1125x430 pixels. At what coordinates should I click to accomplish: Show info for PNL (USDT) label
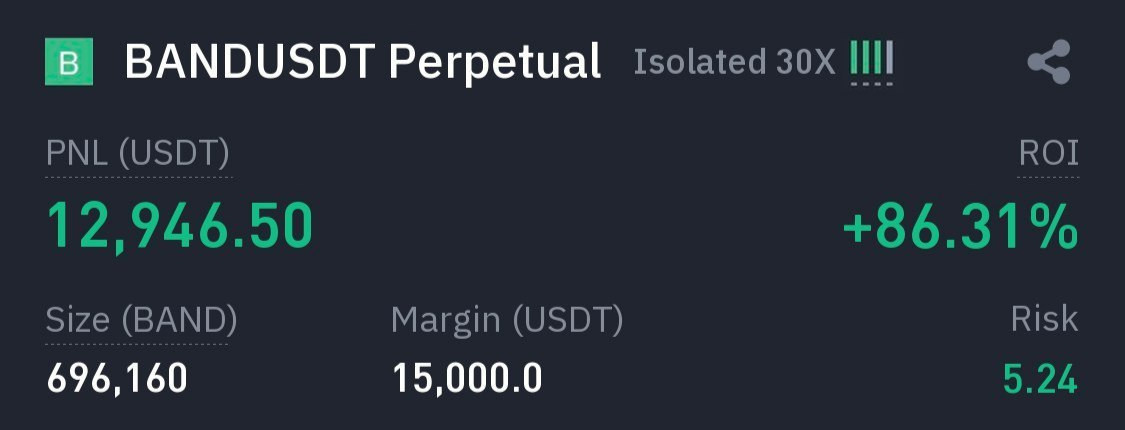138,154
